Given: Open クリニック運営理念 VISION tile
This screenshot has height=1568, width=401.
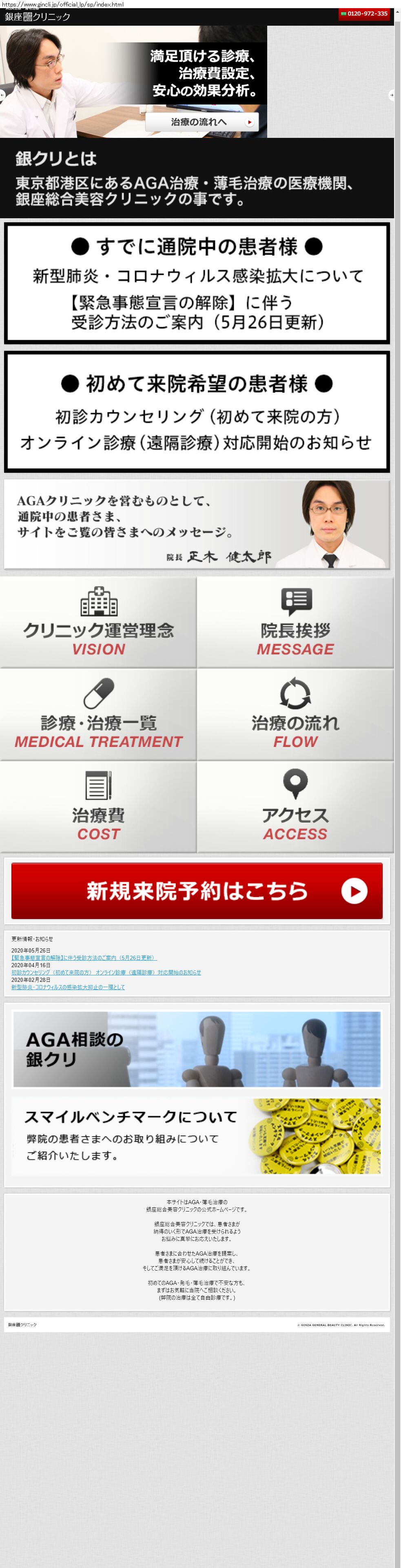Looking at the screenshot, I should coord(98,622).
